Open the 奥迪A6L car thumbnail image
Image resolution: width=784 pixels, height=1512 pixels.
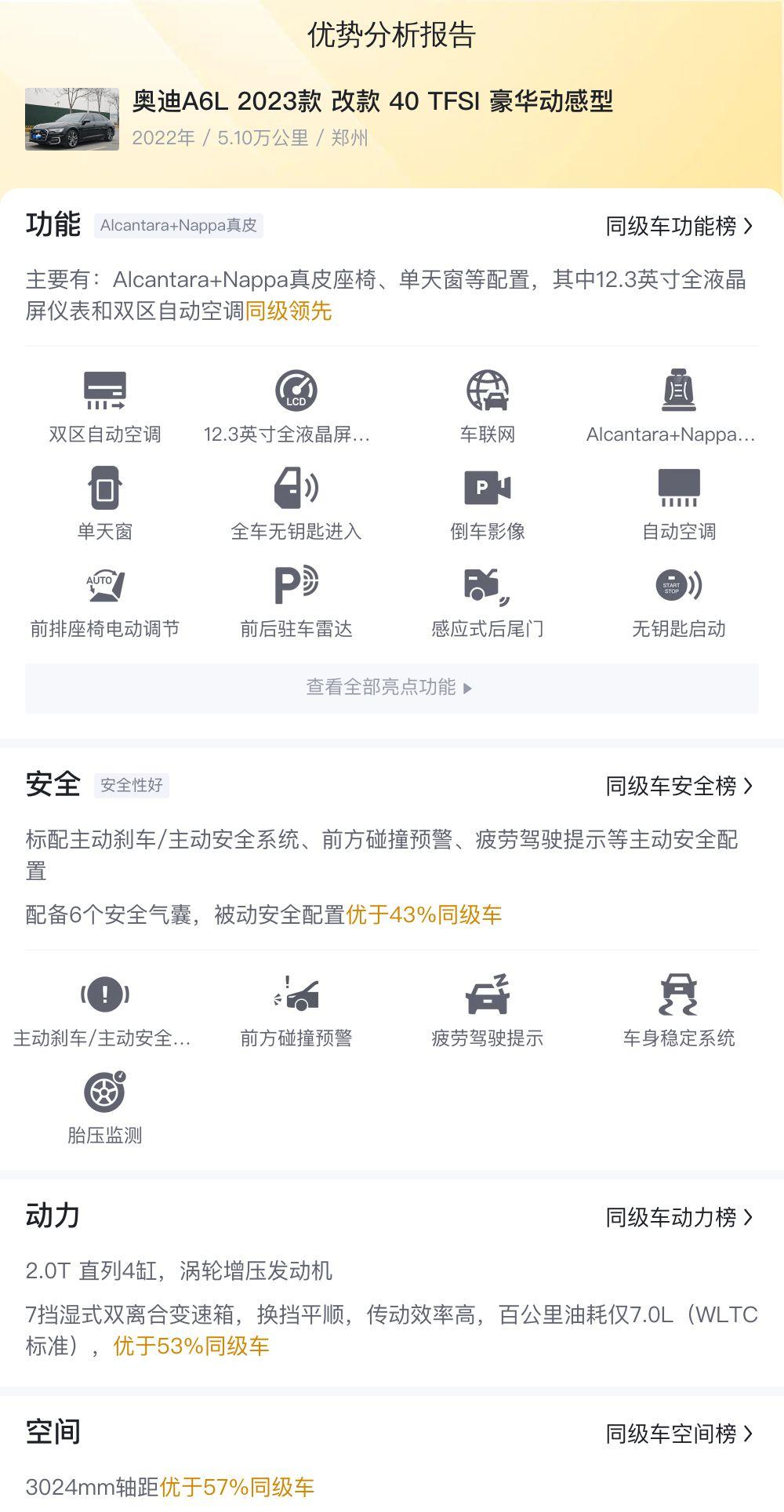click(x=72, y=119)
